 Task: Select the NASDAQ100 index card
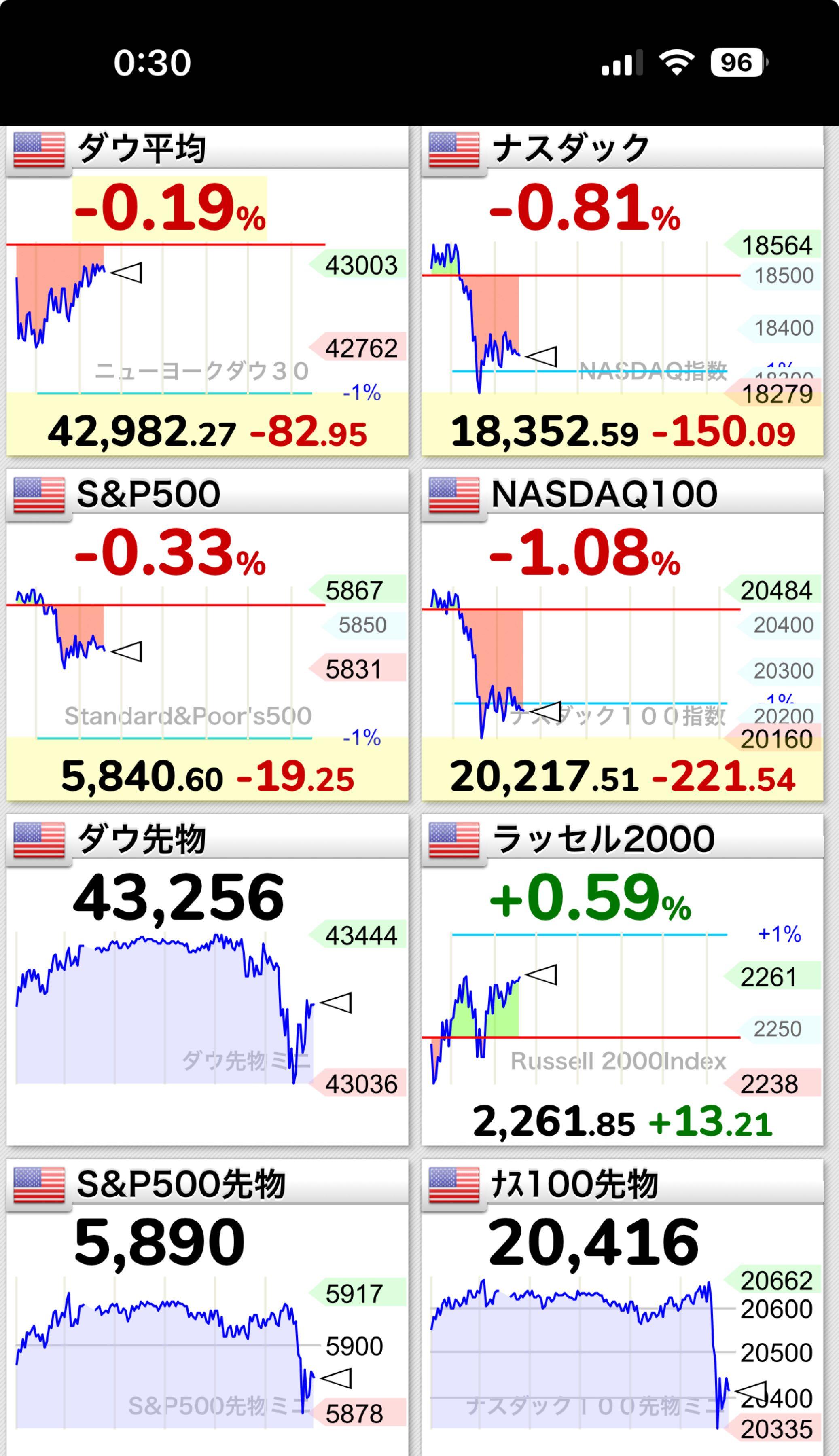click(622, 635)
